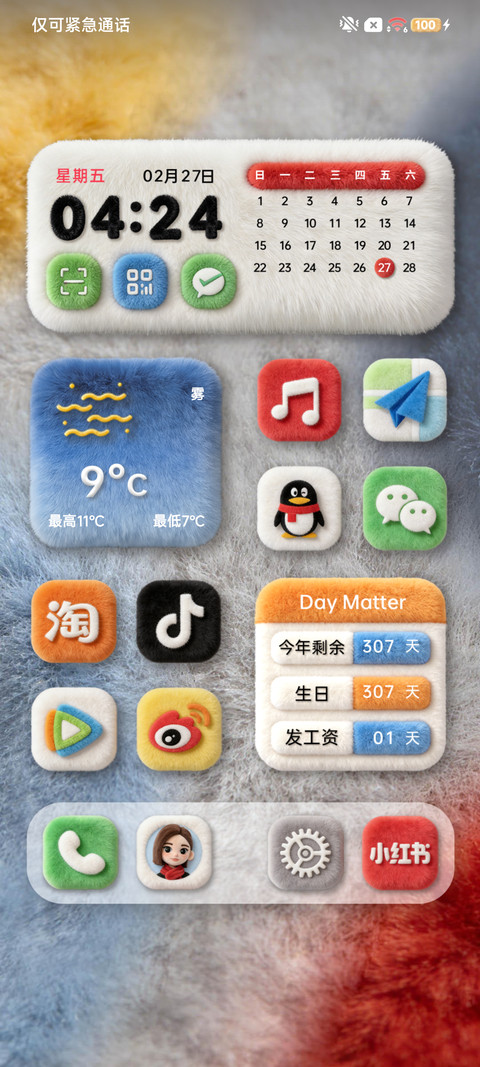The height and width of the screenshot is (1067, 480).
Task: Tap the green WeChat shortcut in the clock widget
Action: 209,281
